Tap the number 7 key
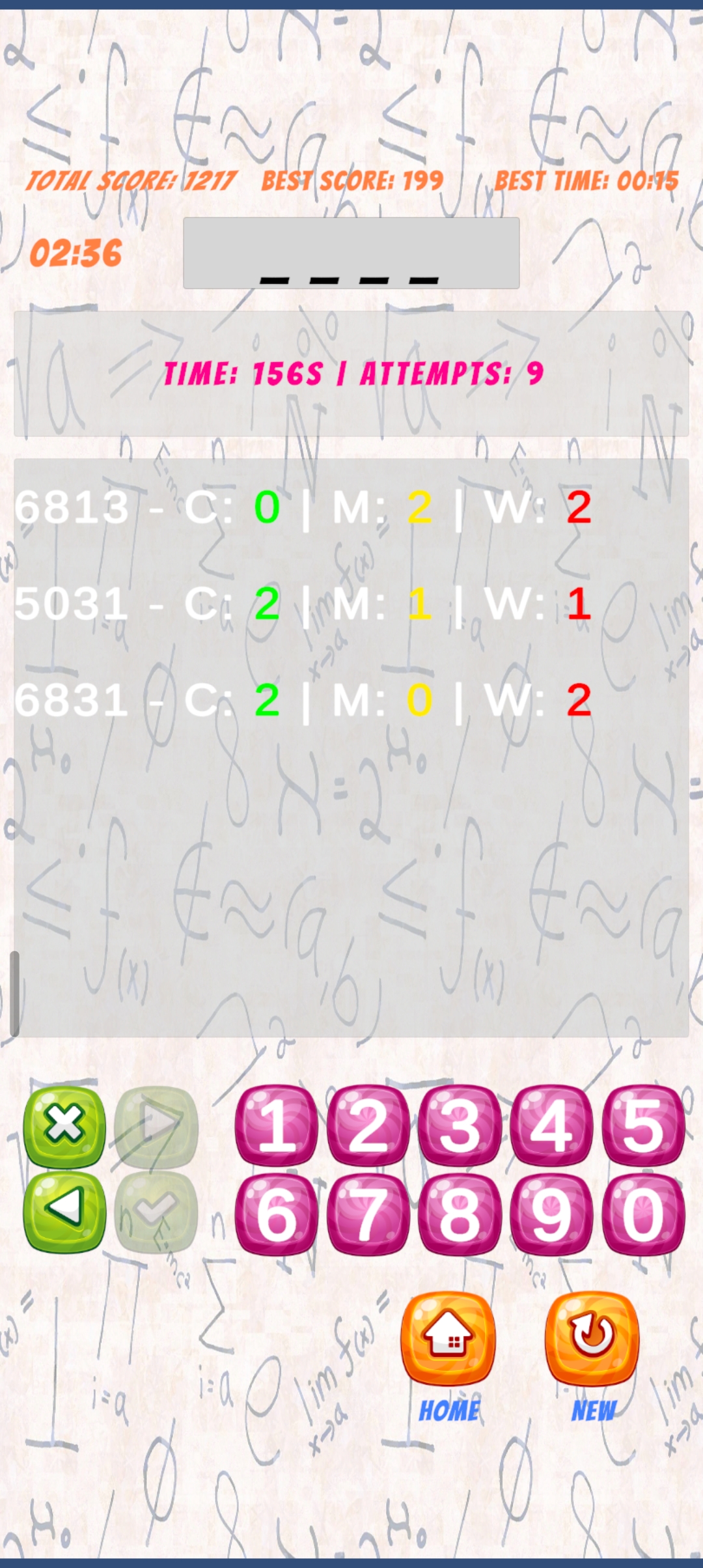This screenshot has width=703, height=1568. coord(368,1214)
